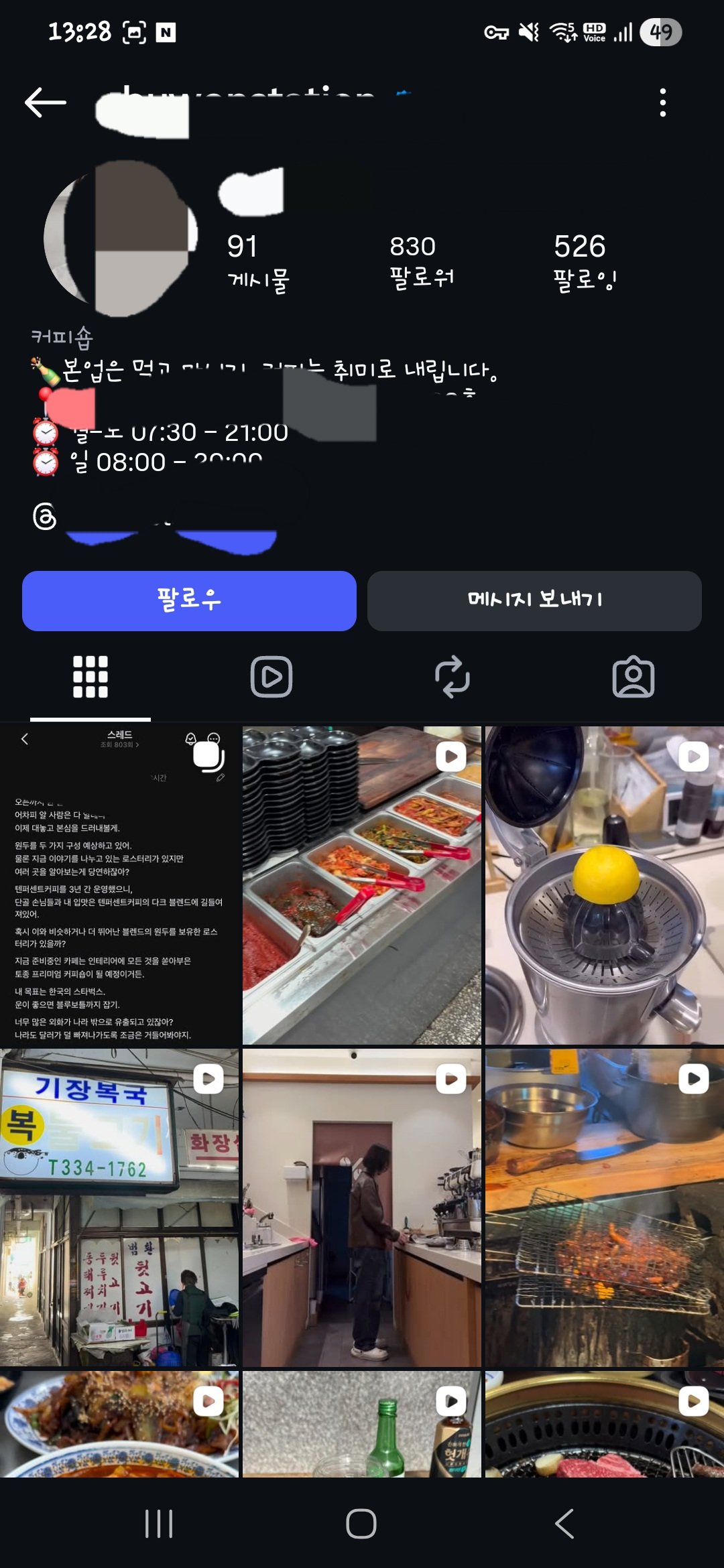View the 830 팔로워 list
Screen dimensions: 724x1568
[x=422, y=261]
